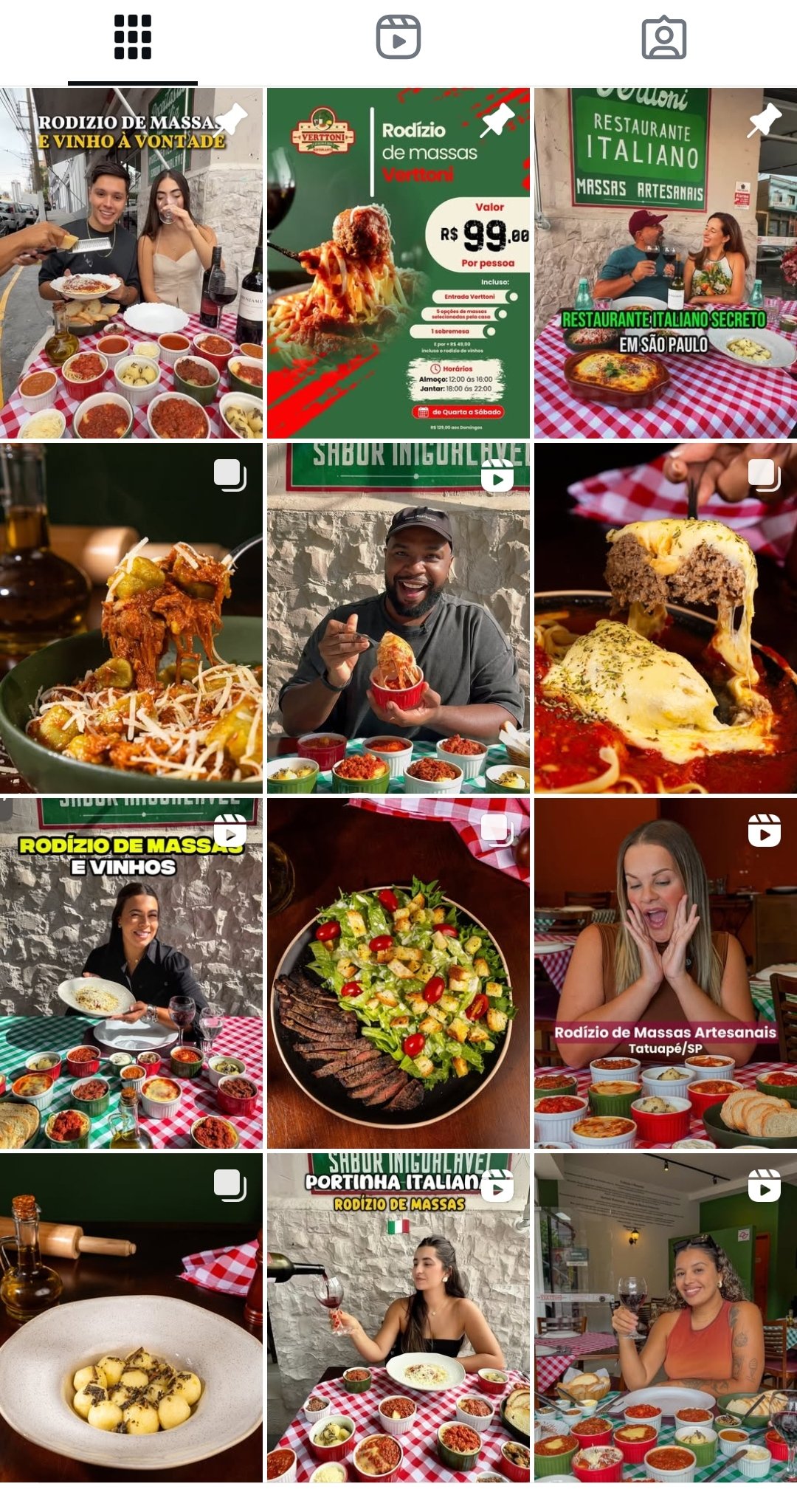Open the reel 'Portinha Italiana rodízio de massas'

(x=398, y=1318)
